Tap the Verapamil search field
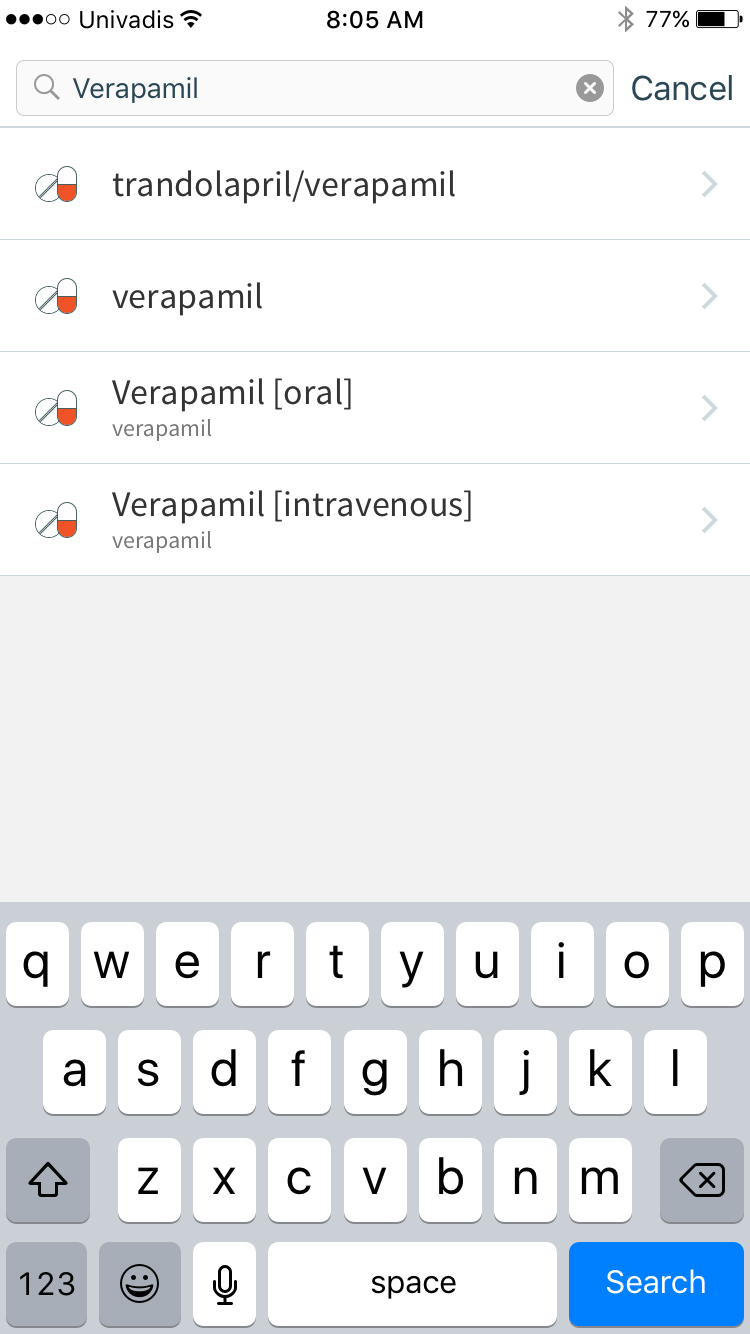Image resolution: width=750 pixels, height=1334 pixels. (x=315, y=88)
